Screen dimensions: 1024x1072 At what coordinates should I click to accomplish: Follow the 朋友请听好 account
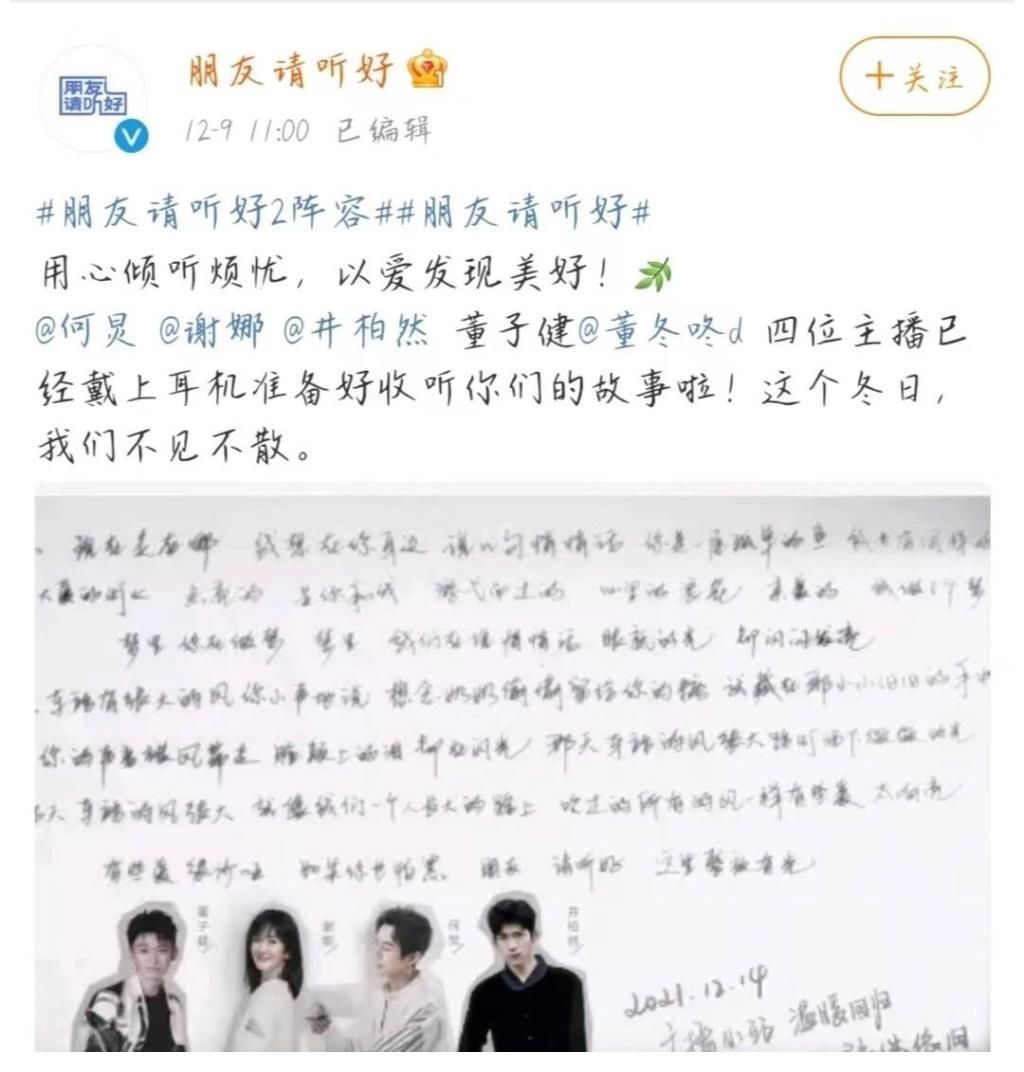coord(914,77)
